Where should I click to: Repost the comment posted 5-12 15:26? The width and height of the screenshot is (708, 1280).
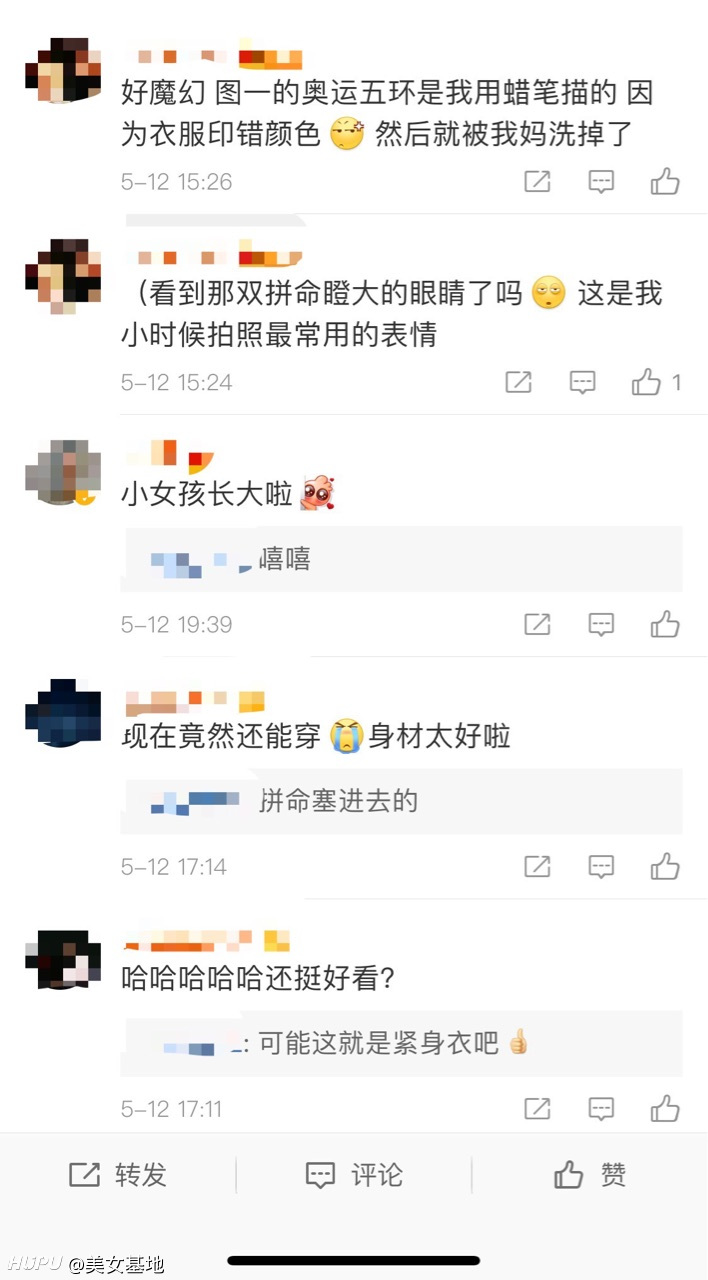[537, 181]
